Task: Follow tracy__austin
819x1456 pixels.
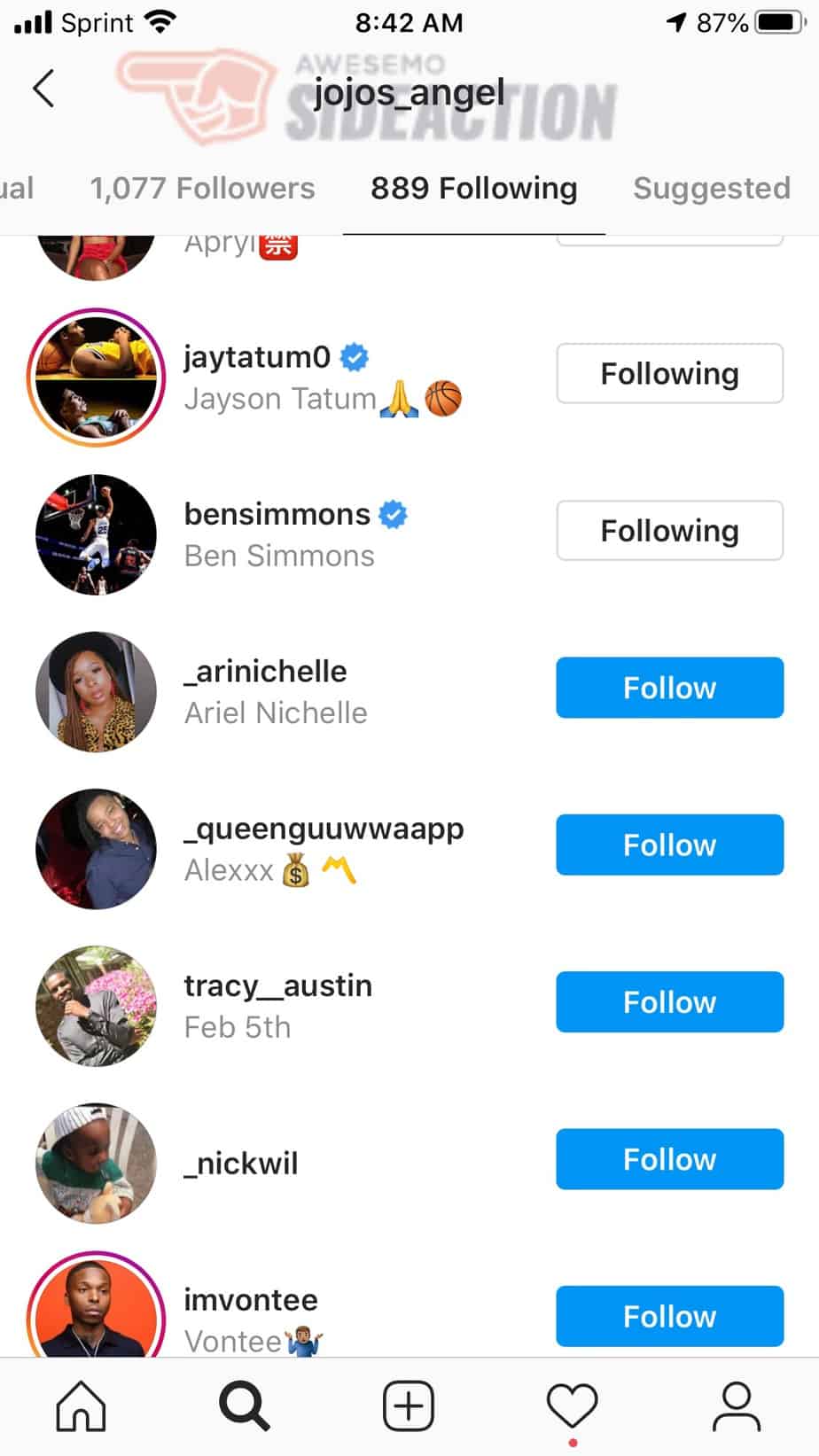Action: 669,1002
